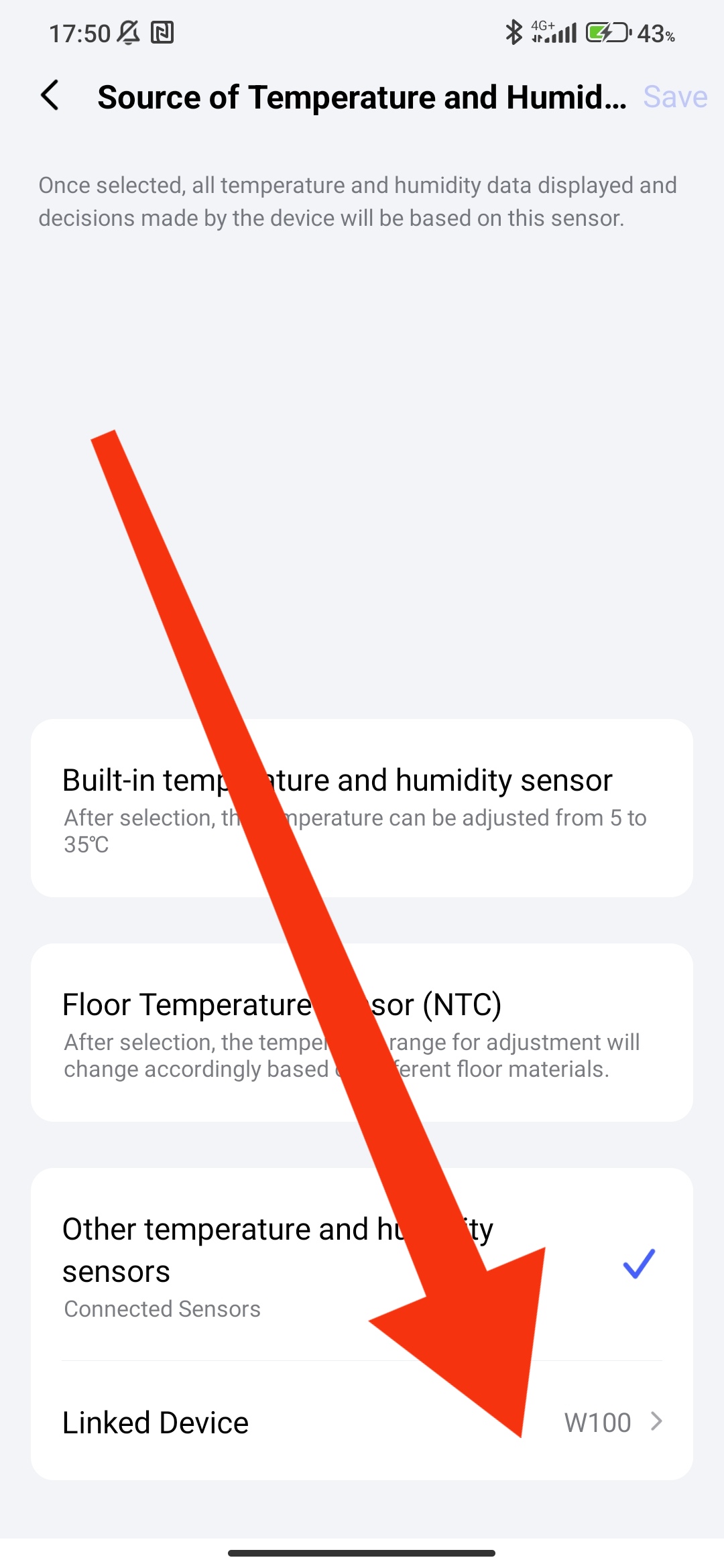Tap Save in the top-right corner
This screenshot has width=724, height=1568.
click(674, 97)
